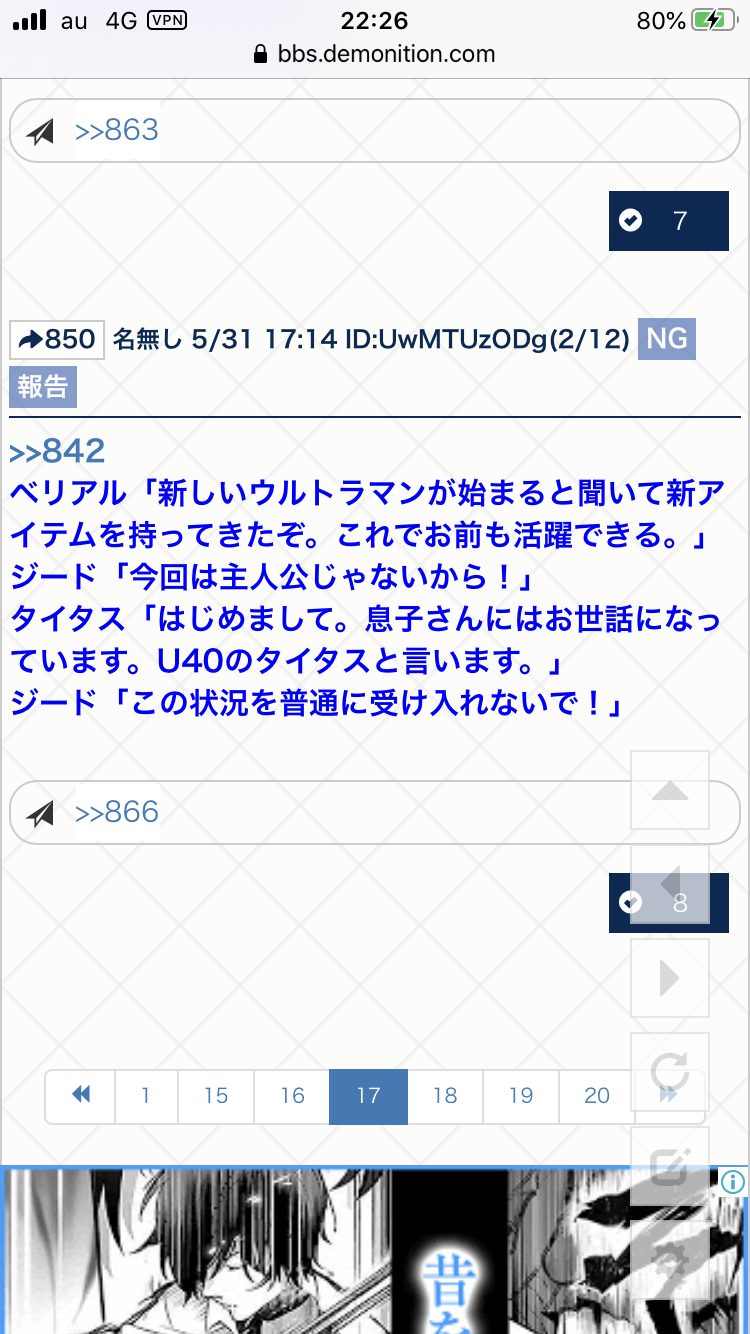The image size is (750, 1334).
Task: Go to page 16
Action: (292, 1096)
